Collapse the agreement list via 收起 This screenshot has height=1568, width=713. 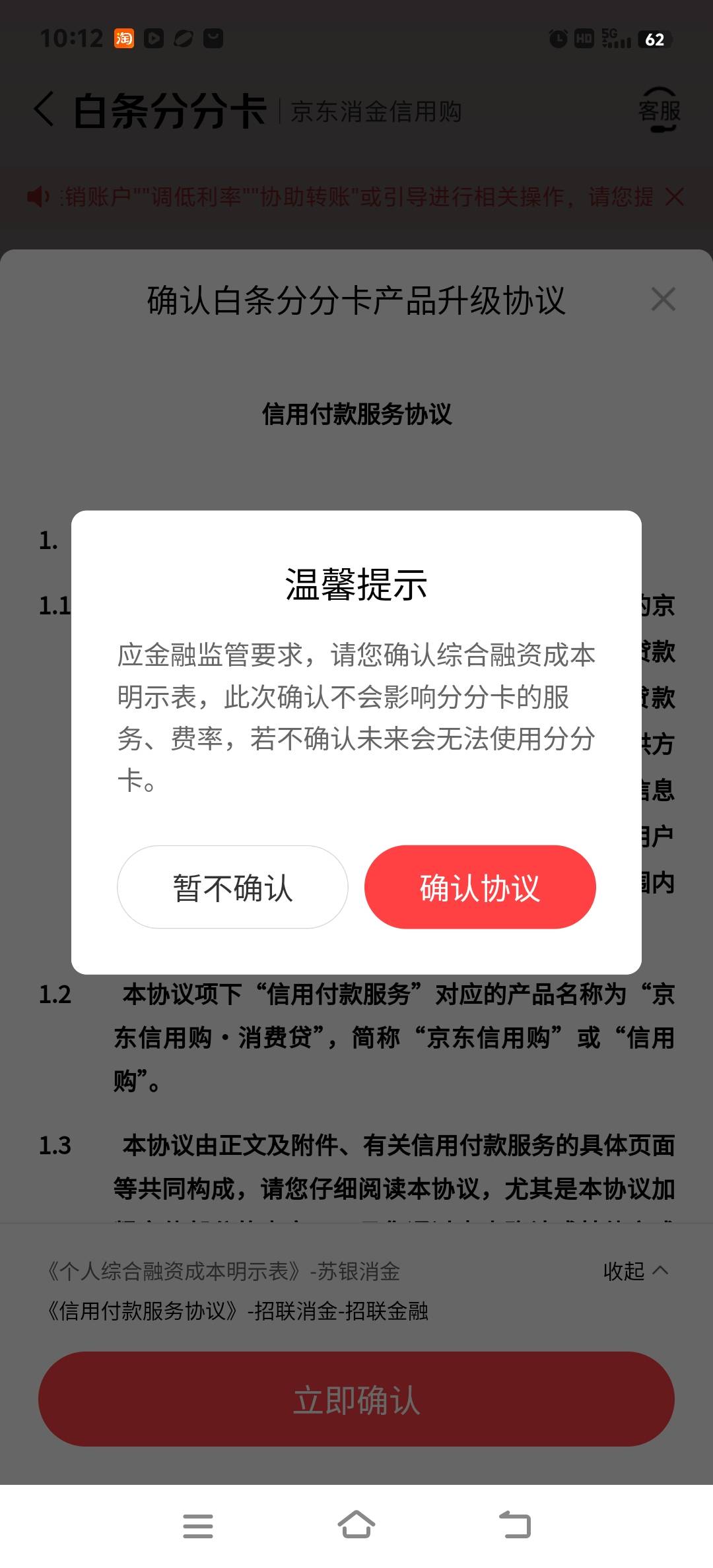coord(636,1270)
